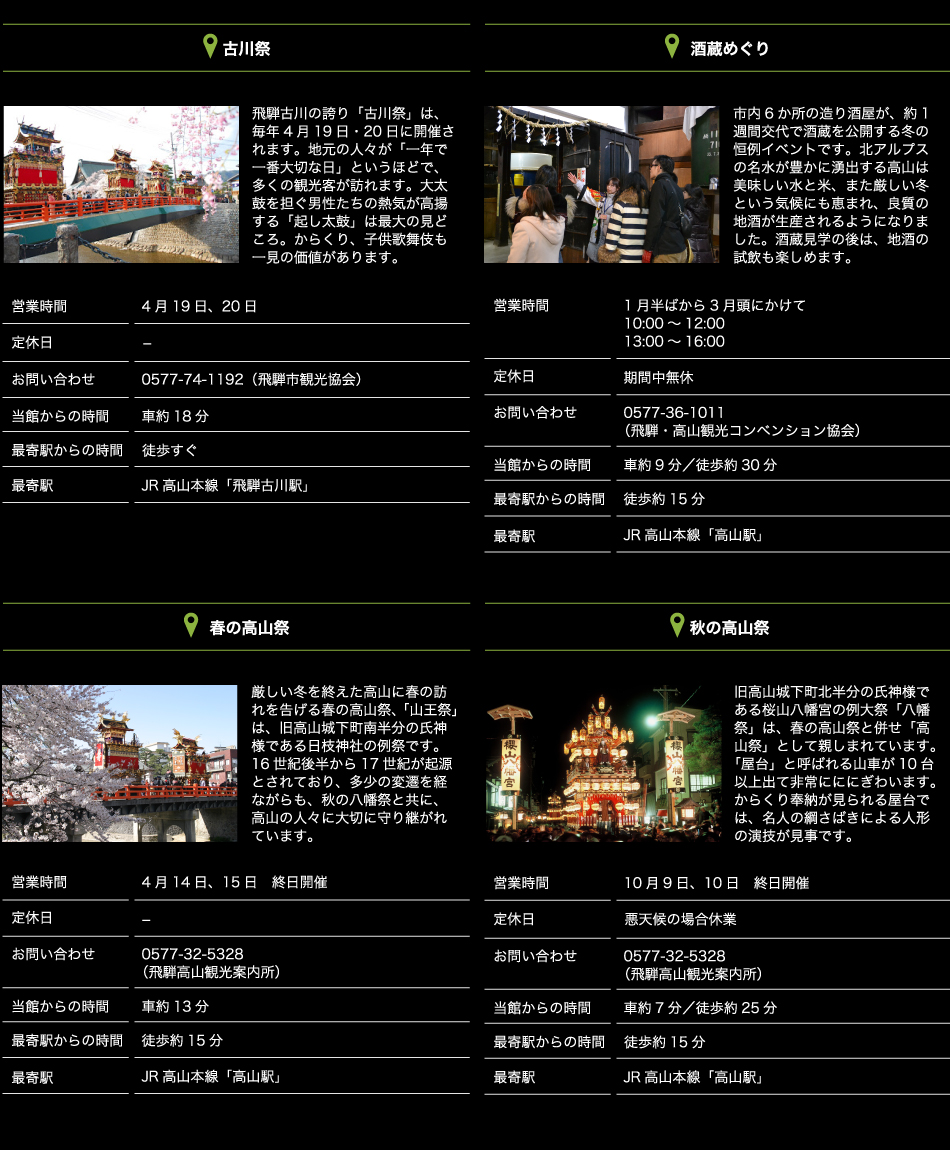The width and height of the screenshot is (950, 1150).
Task: Open the map pin for 秋の高山祭
Action: pyautogui.click(x=677, y=626)
